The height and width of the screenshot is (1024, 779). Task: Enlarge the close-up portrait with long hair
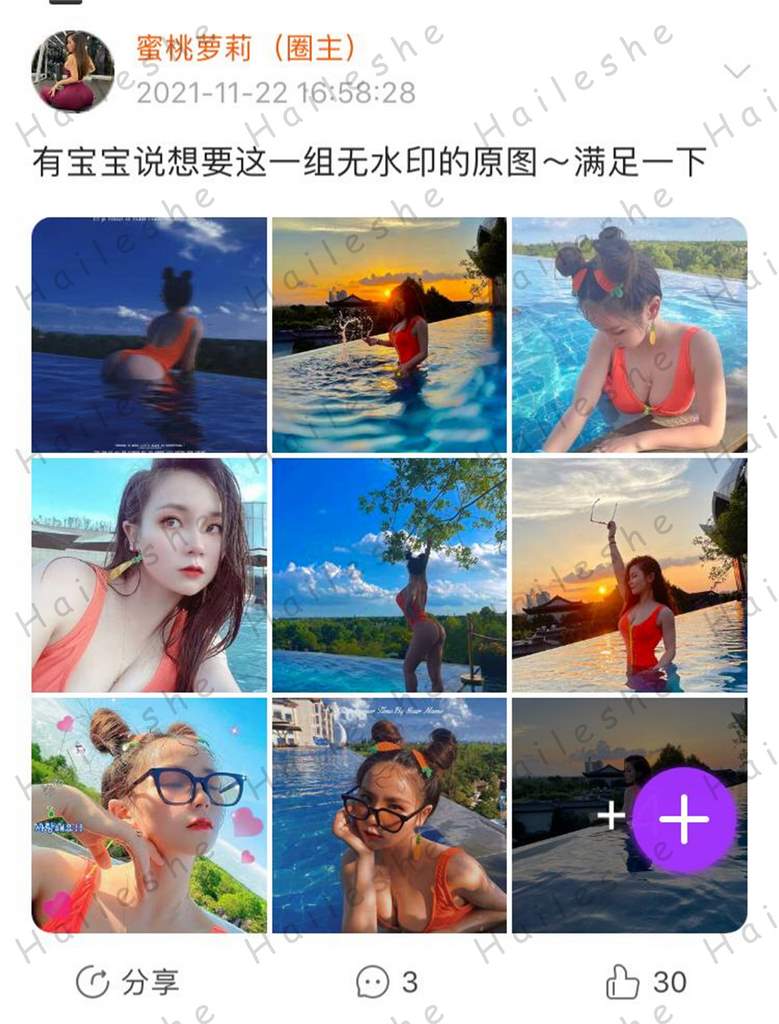coord(149,576)
